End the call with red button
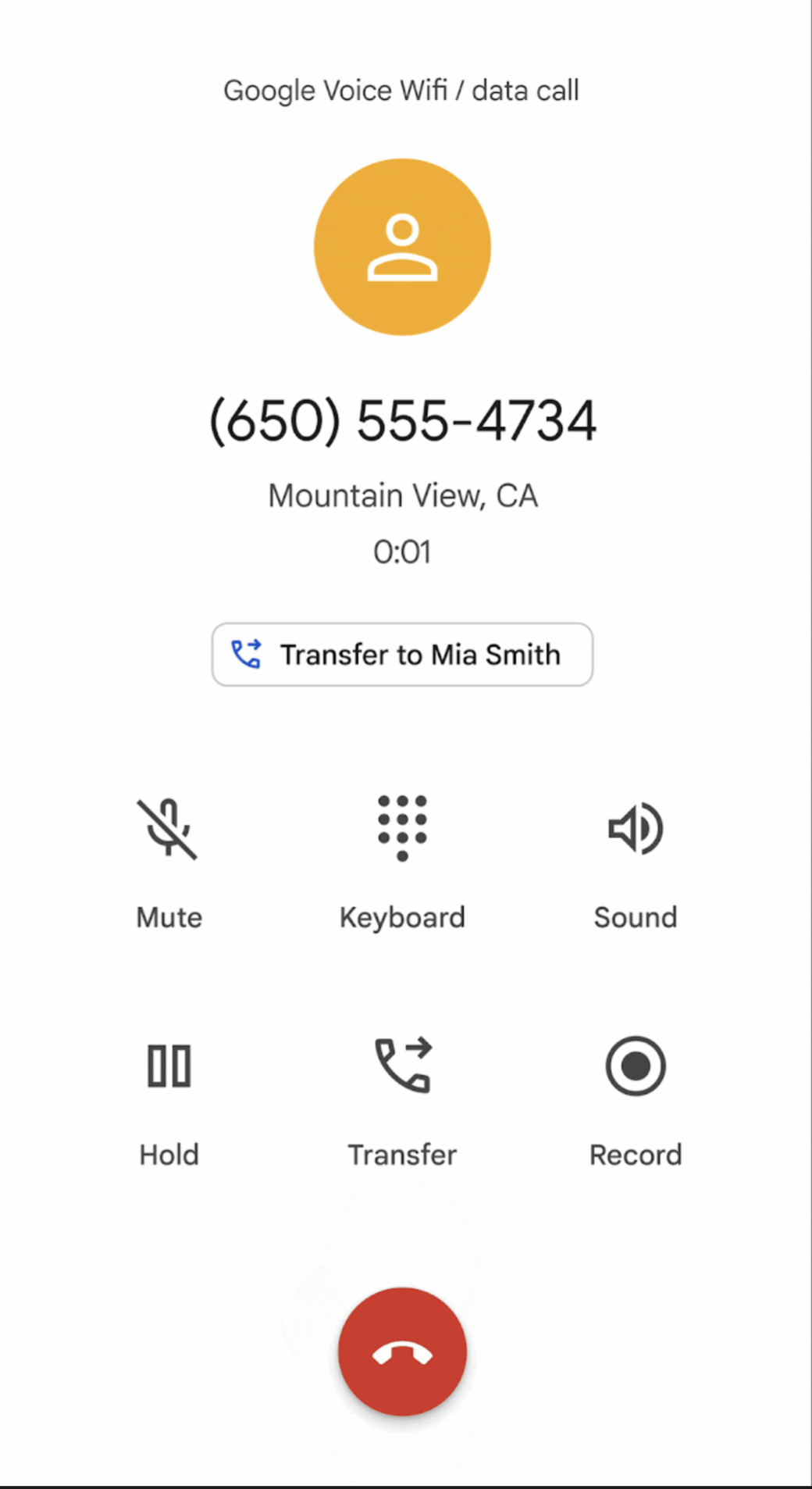This screenshot has width=812, height=1489. tap(402, 1352)
